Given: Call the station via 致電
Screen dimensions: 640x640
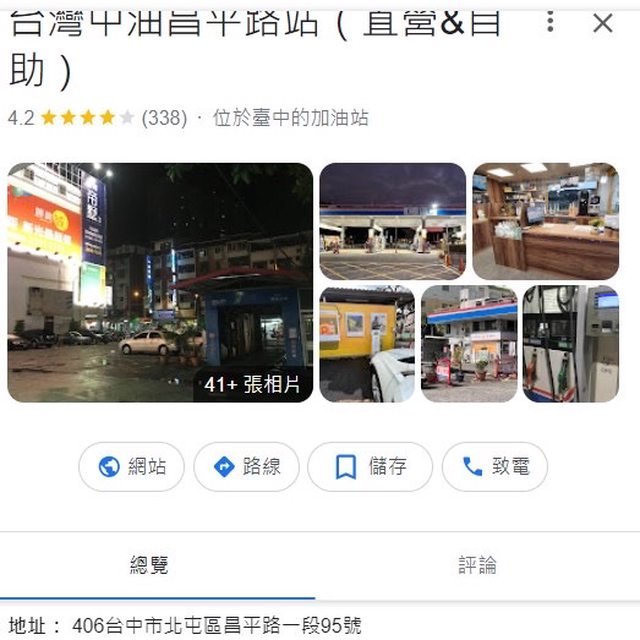Looking at the screenshot, I should coord(495,467).
